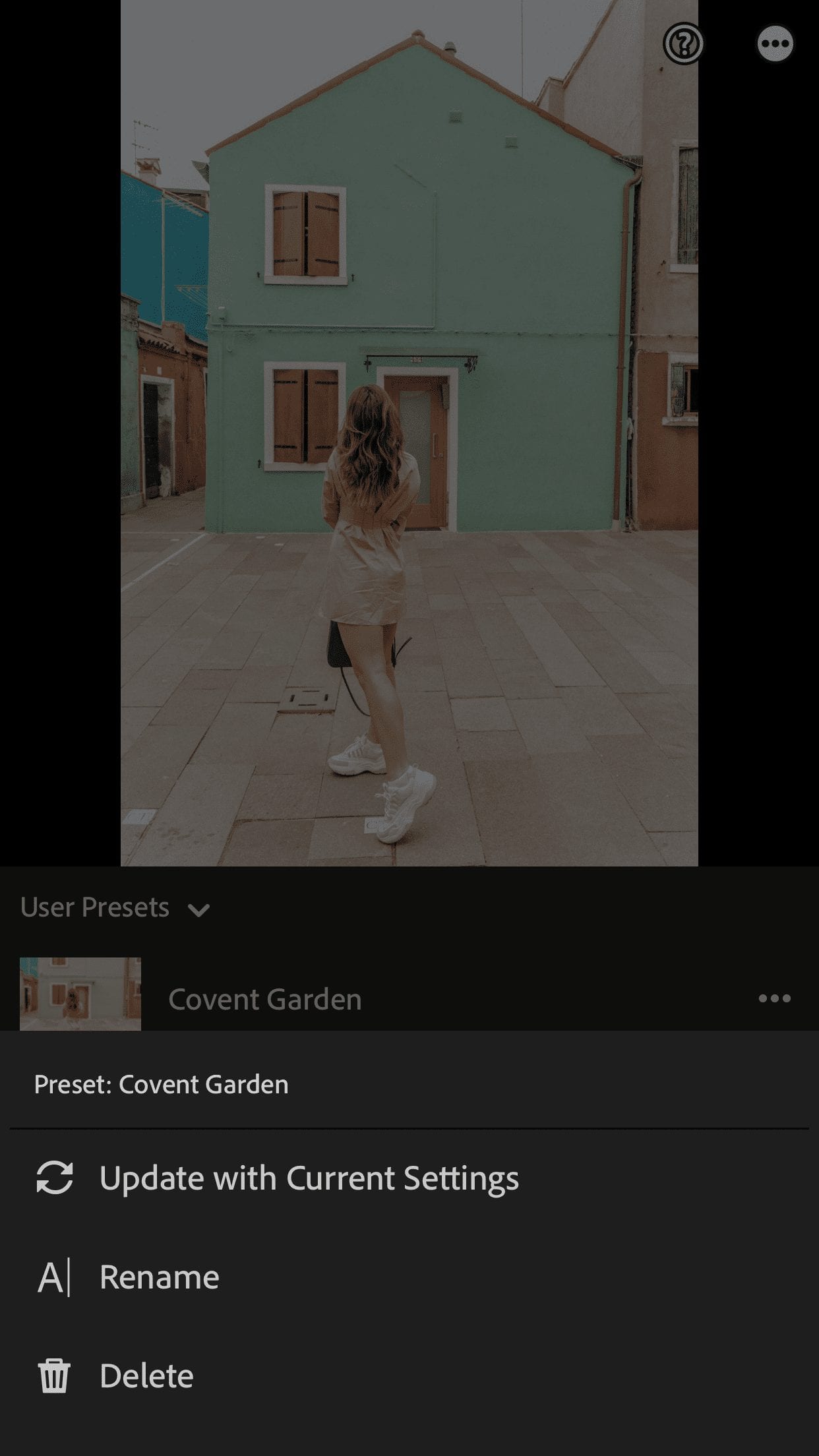Rename the Covent Garden preset
Viewport: 819px width, 1456px height.
[x=158, y=1277]
